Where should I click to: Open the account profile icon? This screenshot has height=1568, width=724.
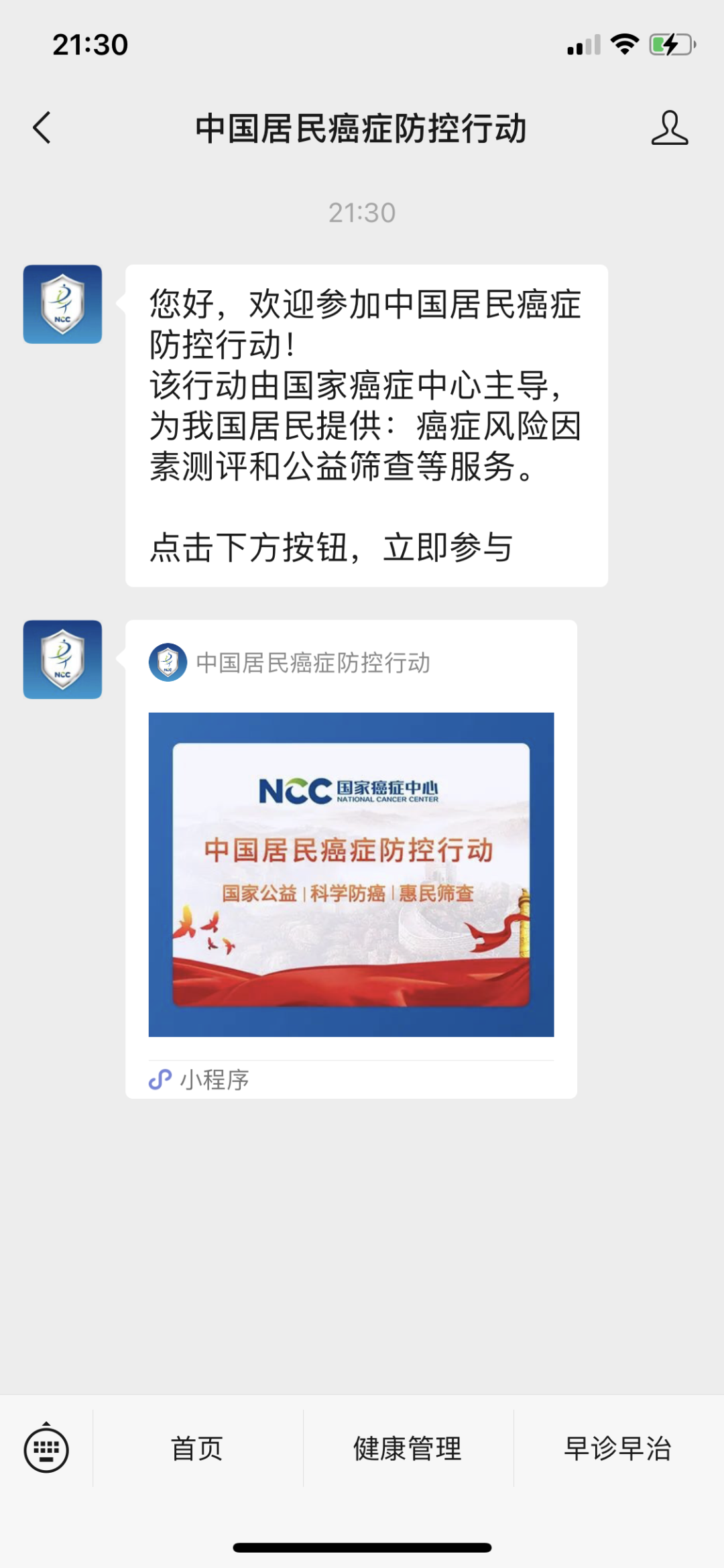pos(669,127)
